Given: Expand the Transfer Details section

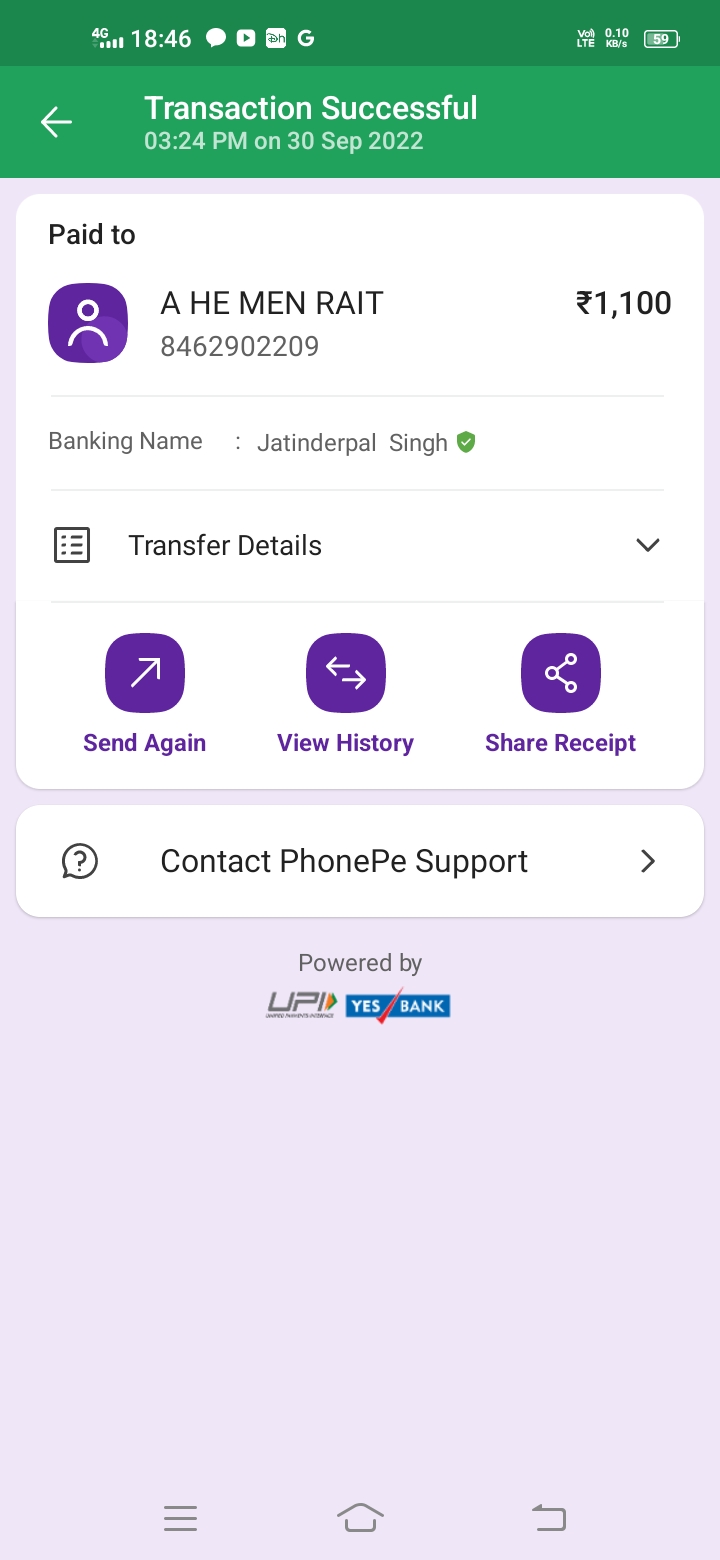Looking at the screenshot, I should (648, 545).
